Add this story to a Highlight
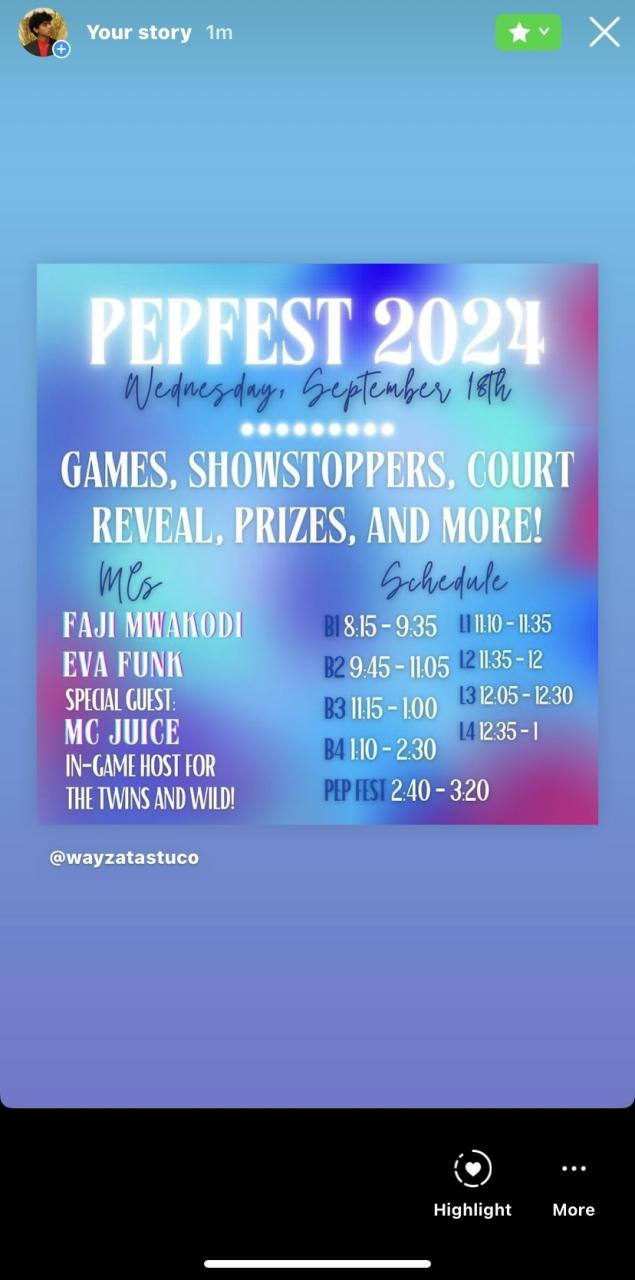635x1280 pixels. (472, 1183)
